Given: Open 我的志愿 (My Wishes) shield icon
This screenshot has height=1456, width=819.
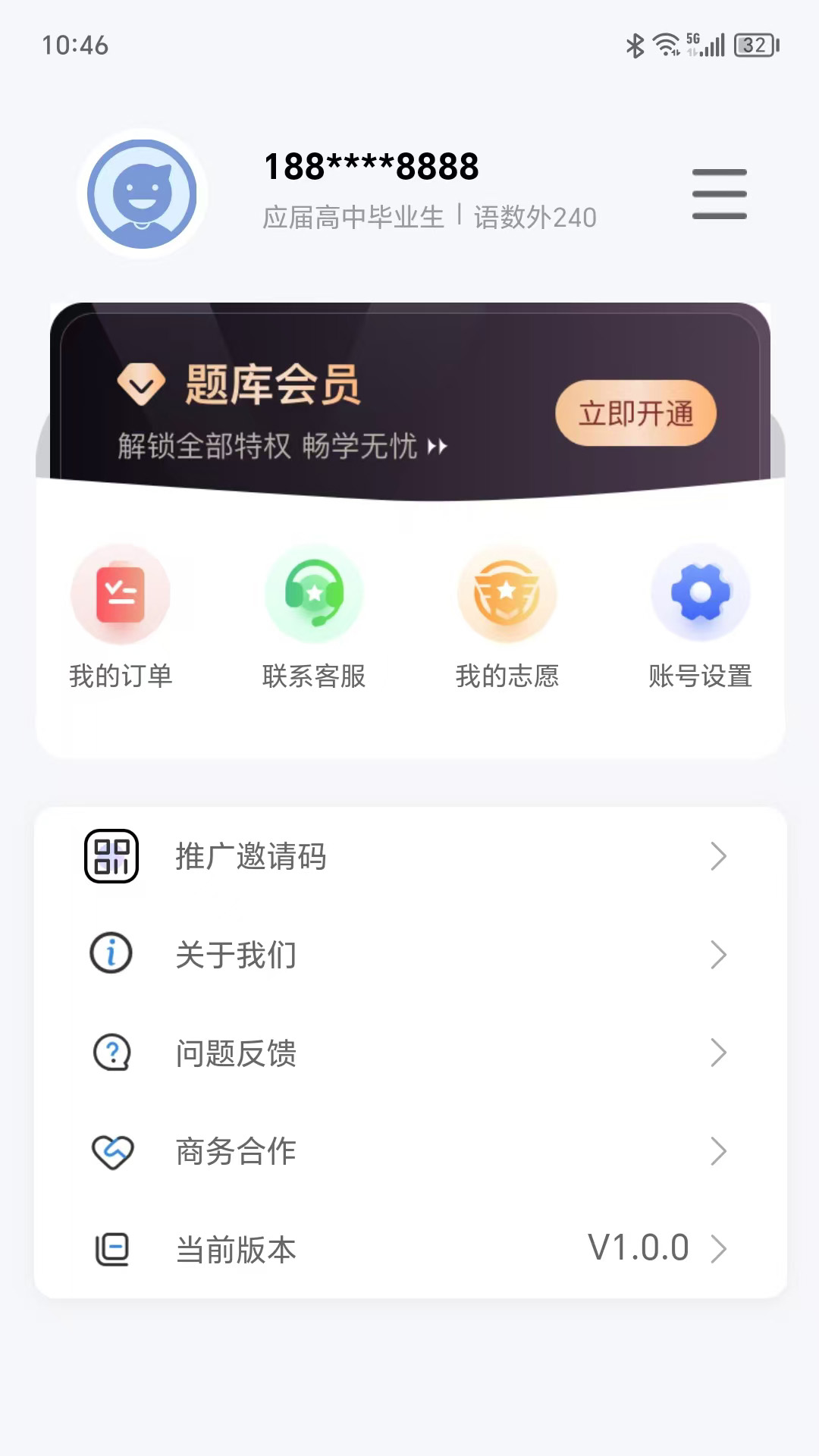Looking at the screenshot, I should (507, 595).
